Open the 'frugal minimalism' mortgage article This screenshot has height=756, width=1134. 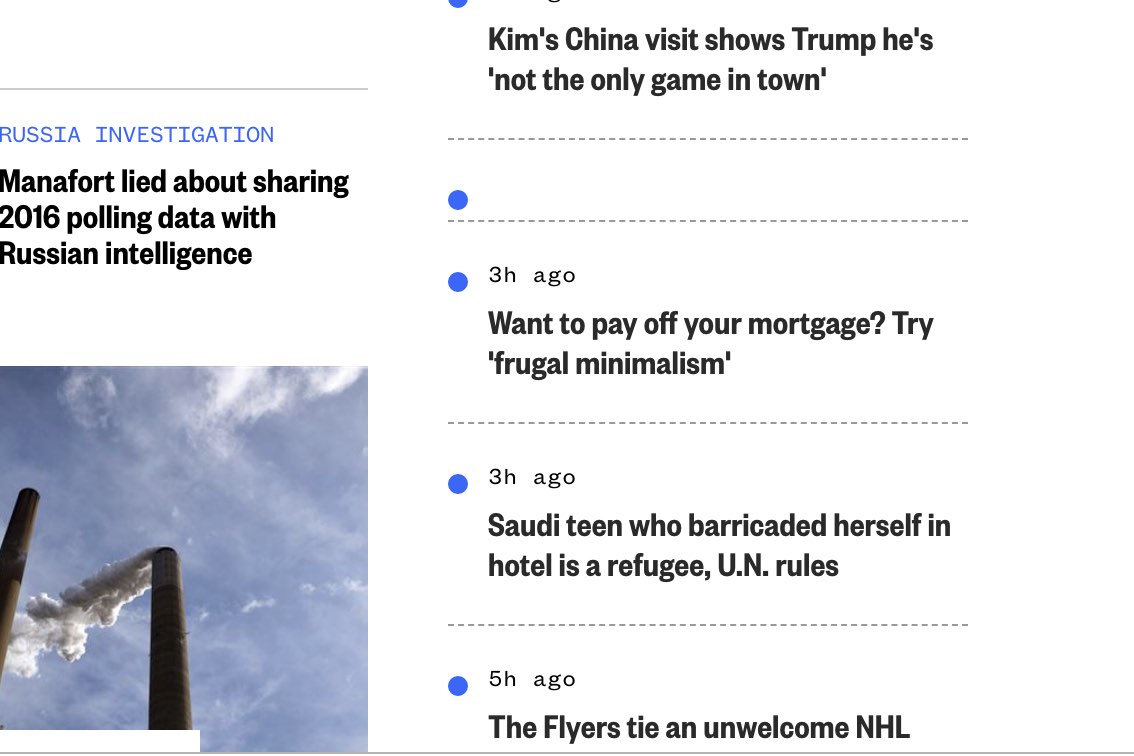(710, 343)
